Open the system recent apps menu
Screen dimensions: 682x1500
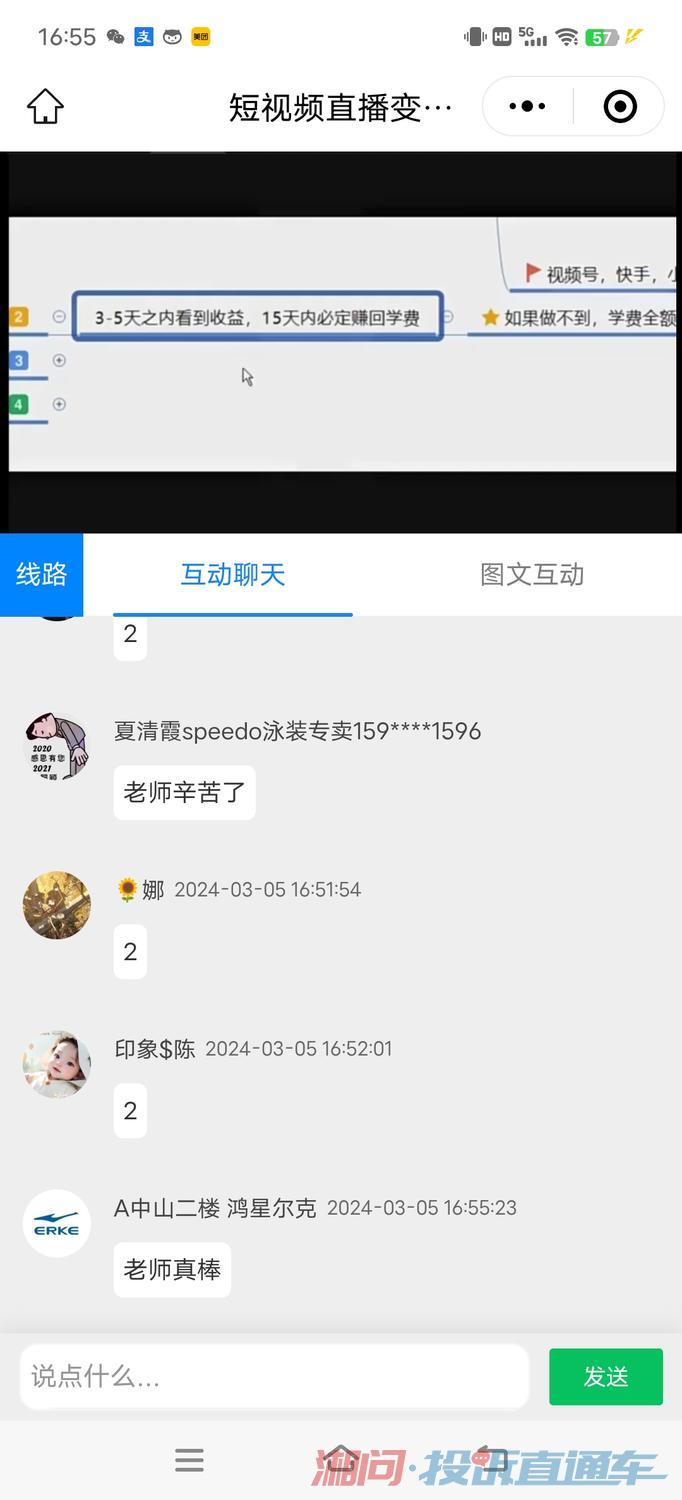[x=189, y=1461]
